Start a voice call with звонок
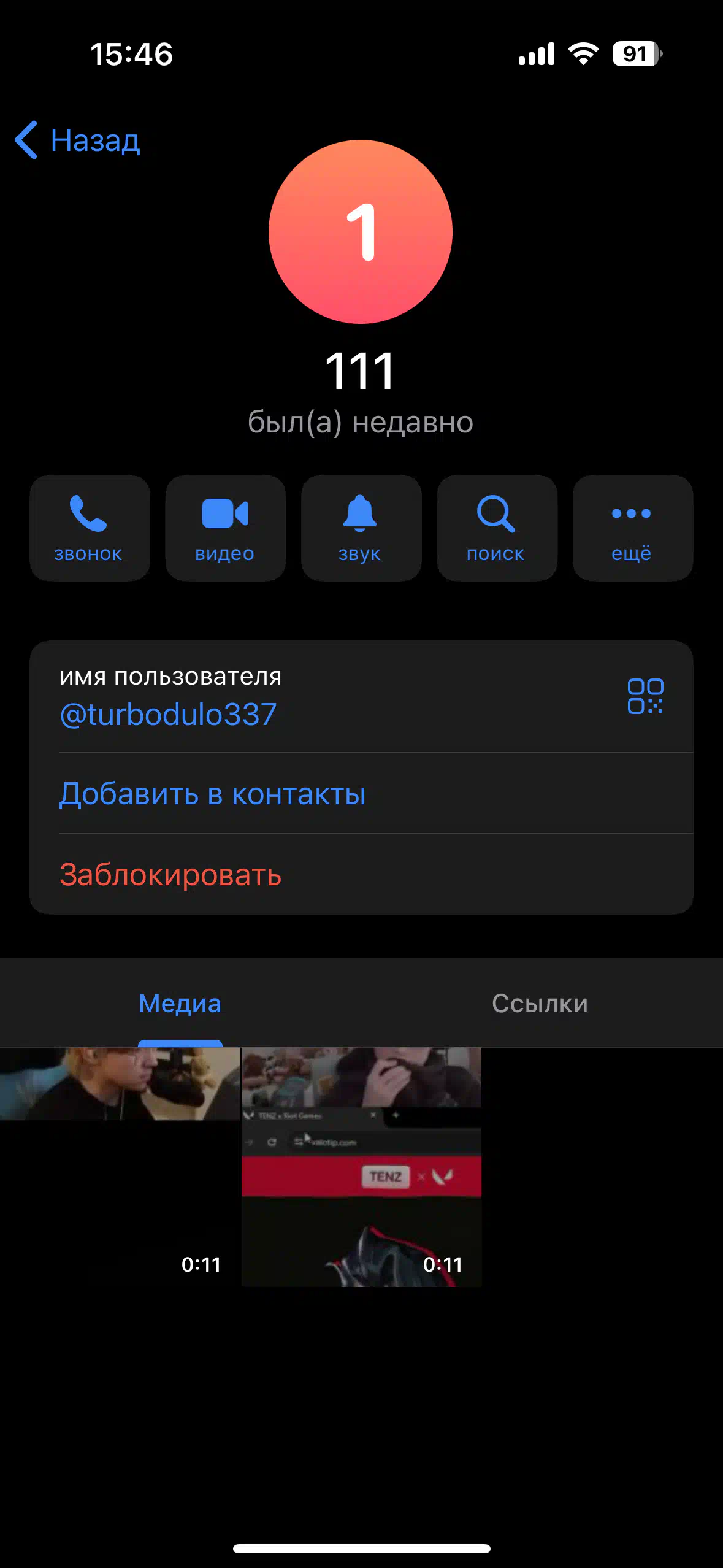 pos(90,528)
